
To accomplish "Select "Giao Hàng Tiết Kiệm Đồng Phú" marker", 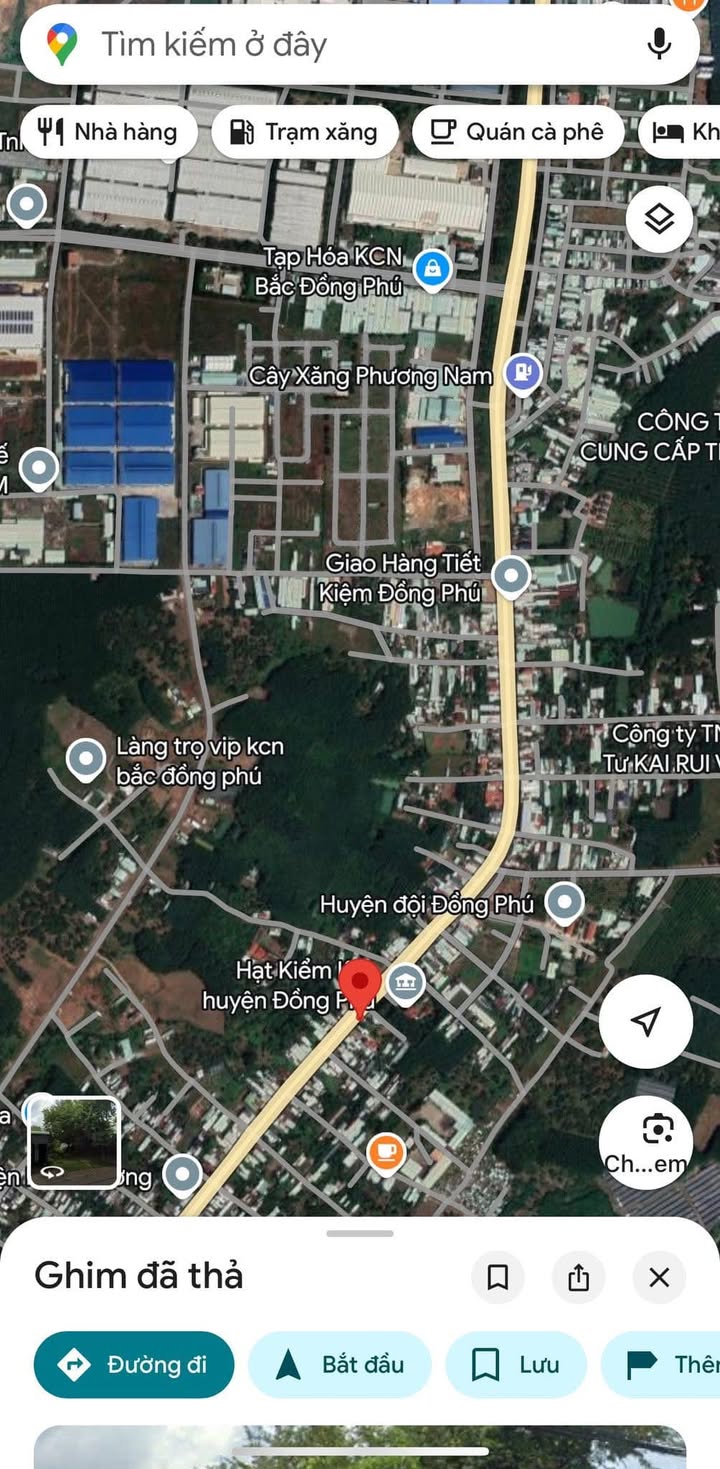I will pyautogui.click(x=512, y=576).
